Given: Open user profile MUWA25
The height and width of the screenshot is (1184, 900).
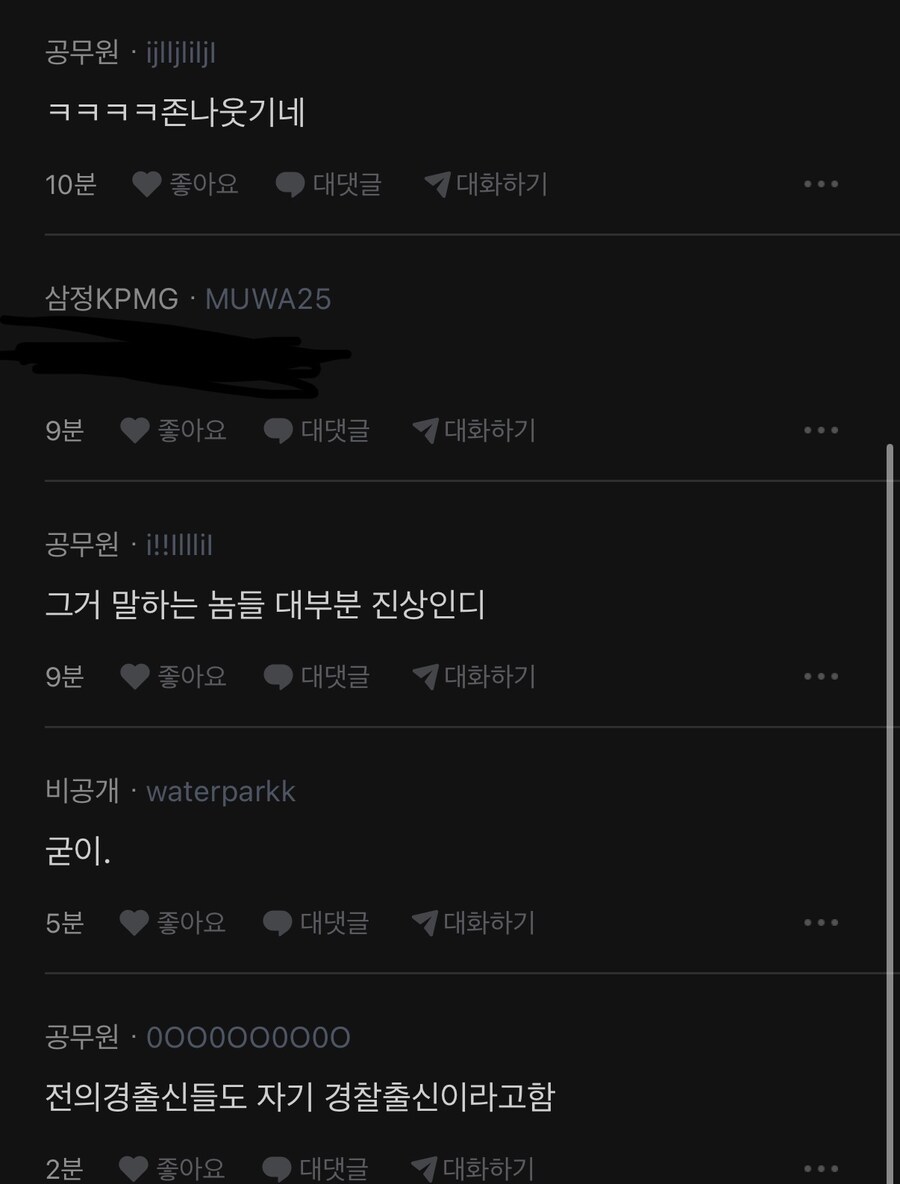Looking at the screenshot, I should pos(265,298).
